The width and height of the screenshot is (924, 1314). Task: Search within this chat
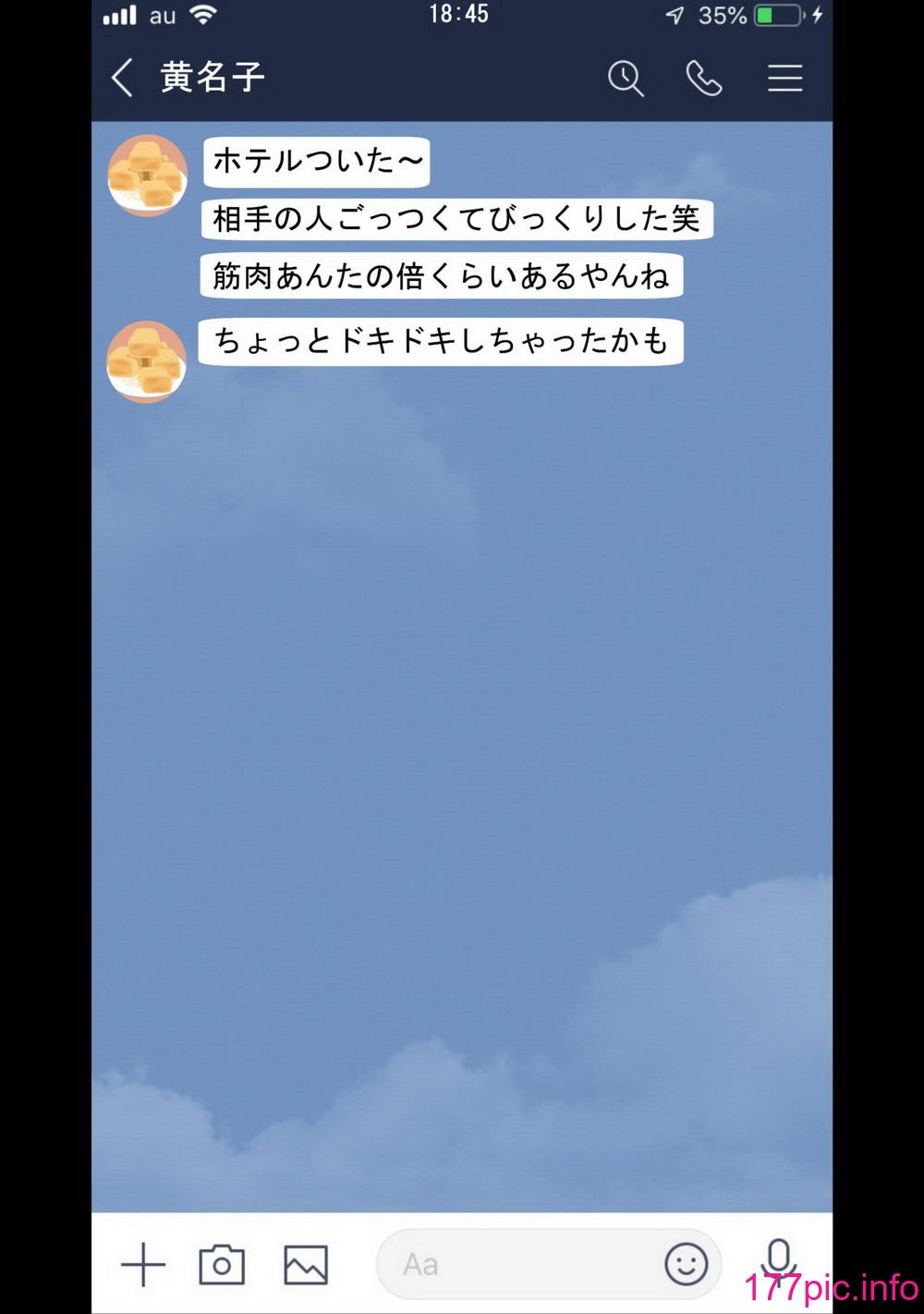(626, 79)
